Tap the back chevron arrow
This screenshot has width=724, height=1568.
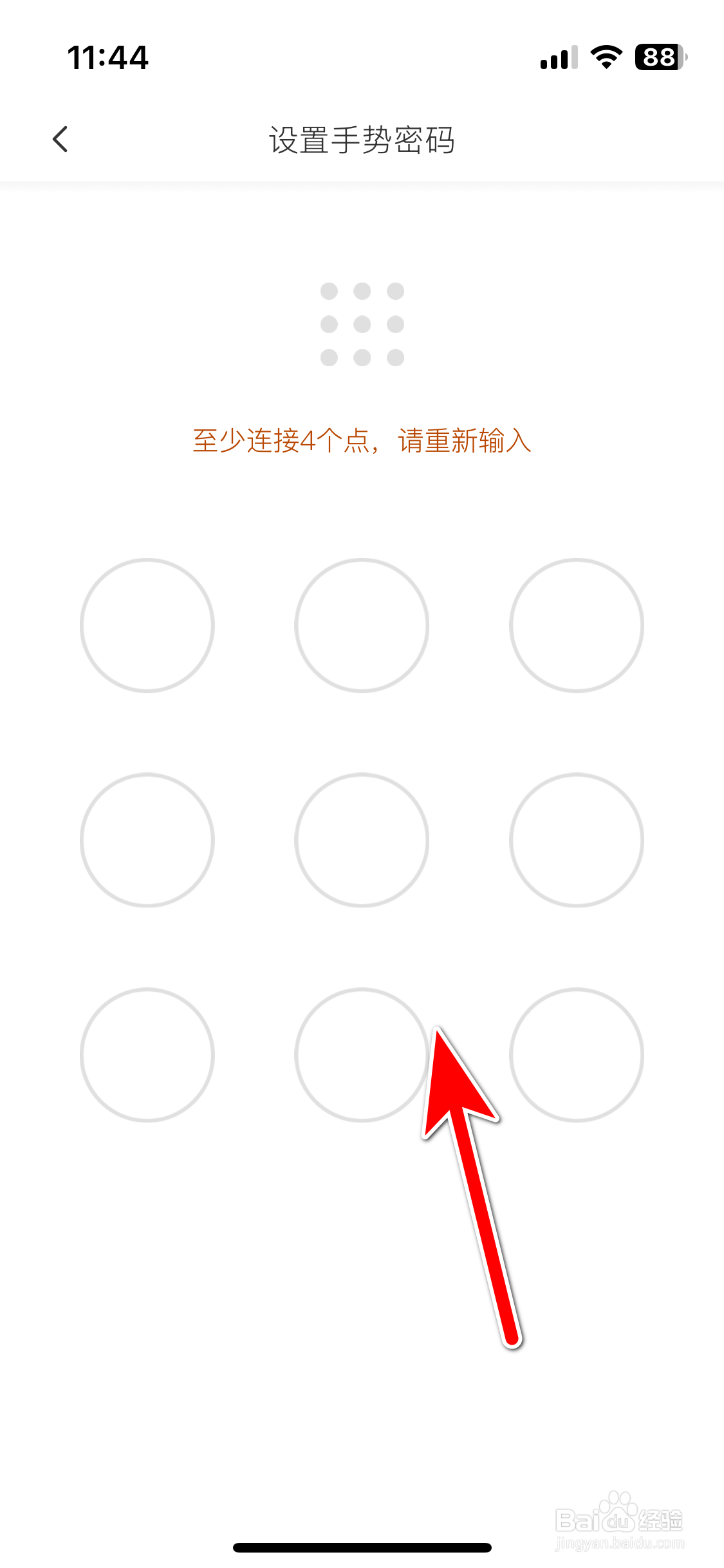point(60,139)
